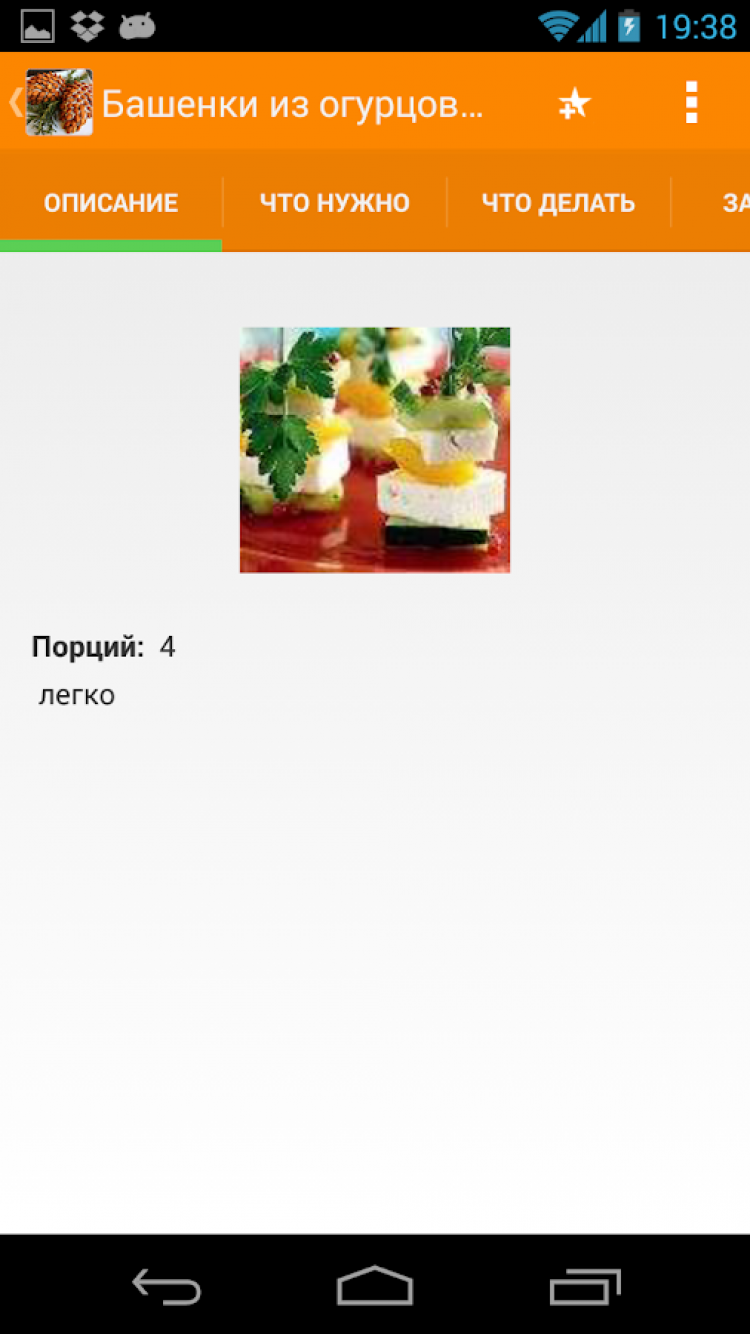Add recipe to favorites with star icon
The height and width of the screenshot is (1334, 750).
coord(574,103)
